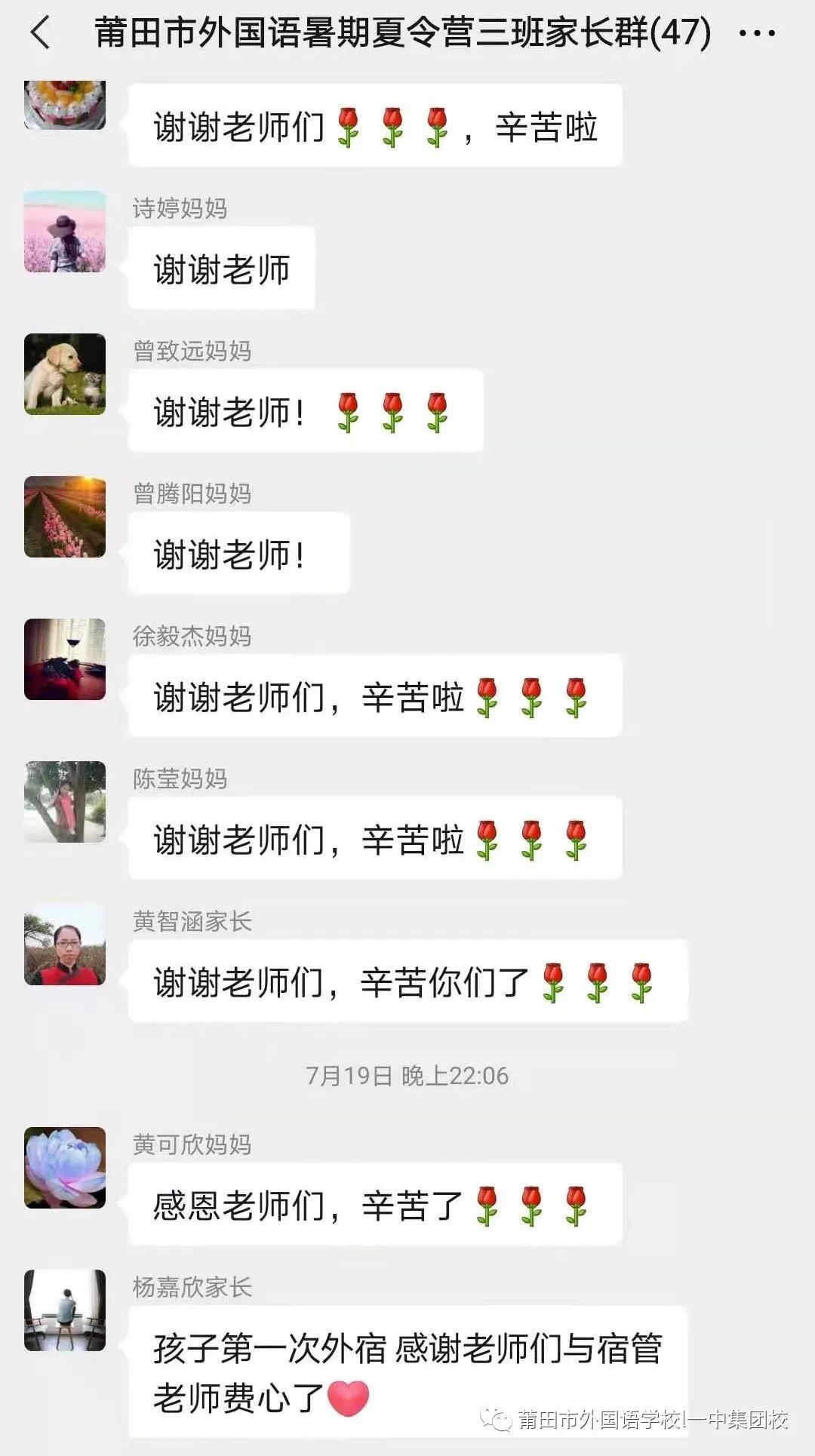This screenshot has width=815, height=1456.
Task: Open 杨嘉欣家长's avatar
Action: (65, 1310)
